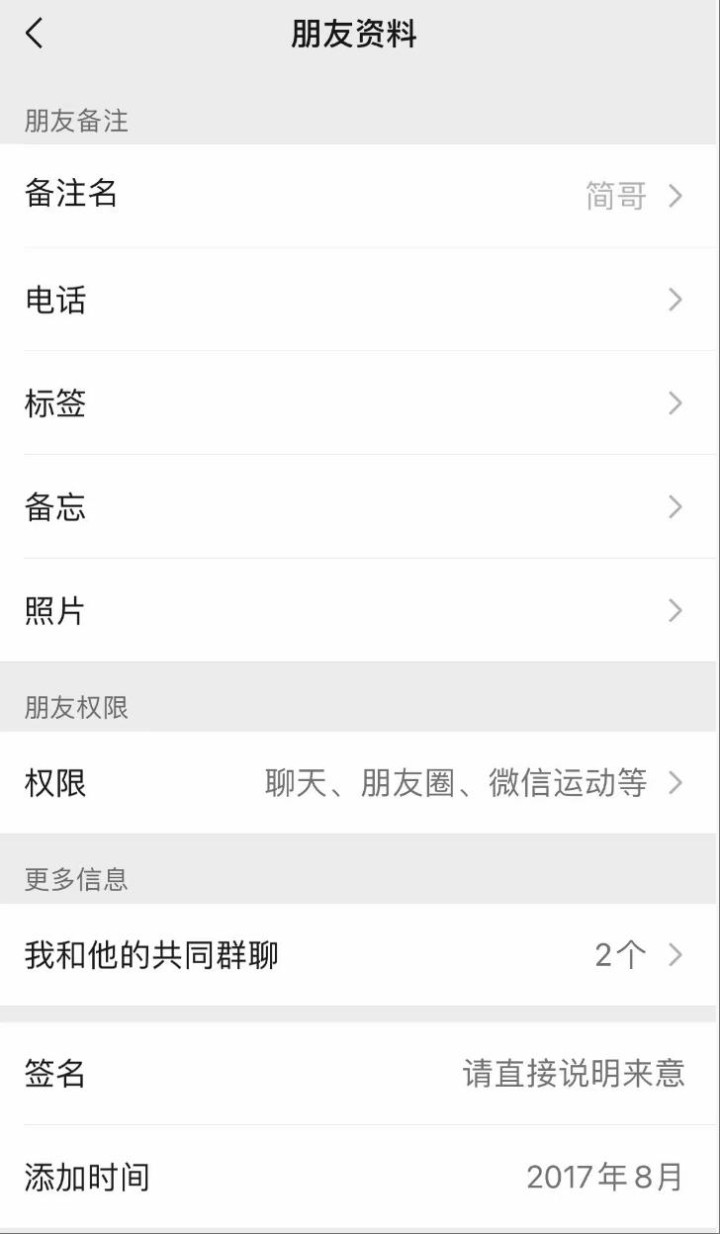View 我和他的共同群聊 shared group chats
The width and height of the screenshot is (720, 1234).
click(360, 955)
